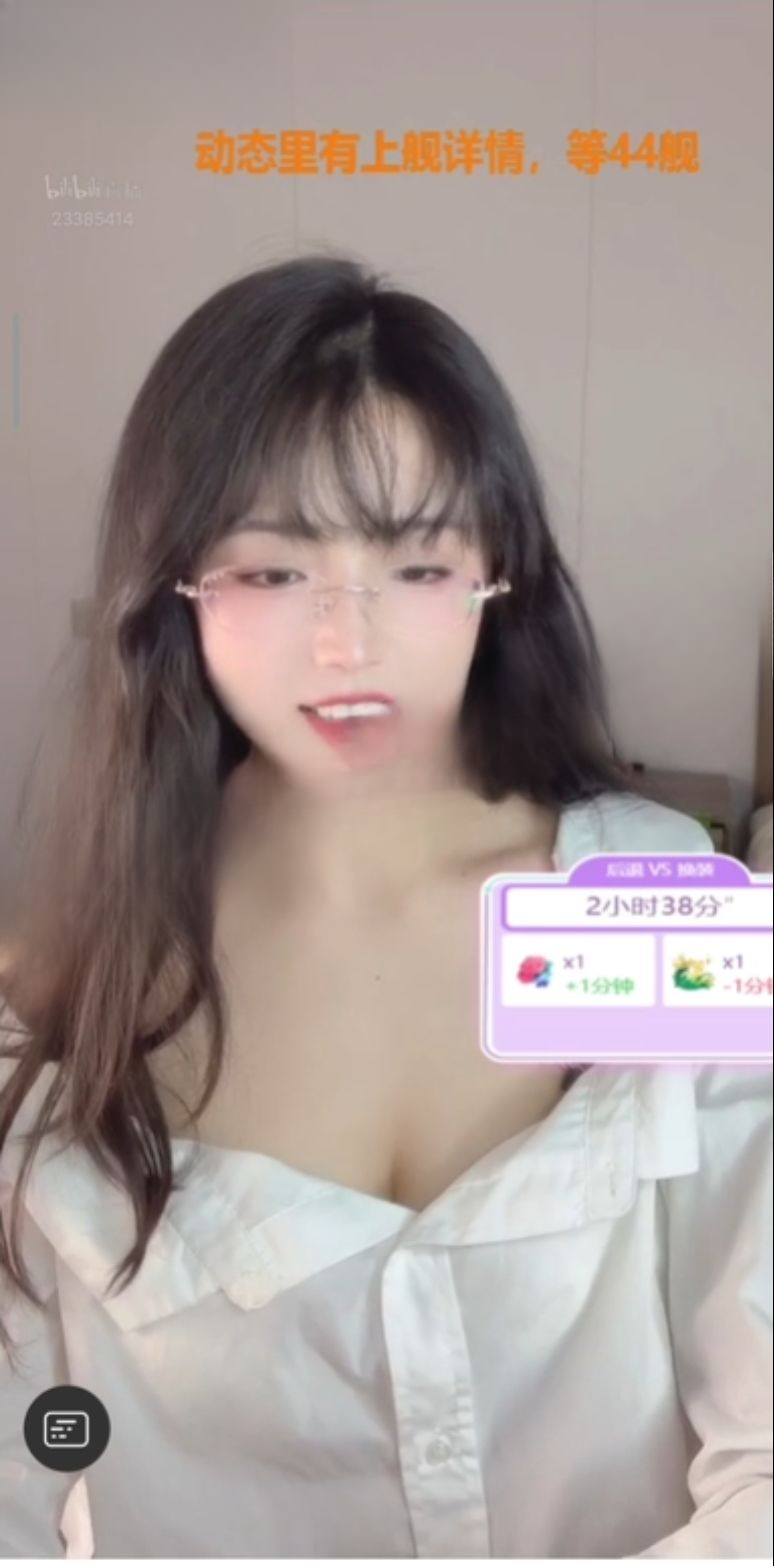774x1566 pixels.
Task: Open the chat panel round button
Action: coord(66,1428)
